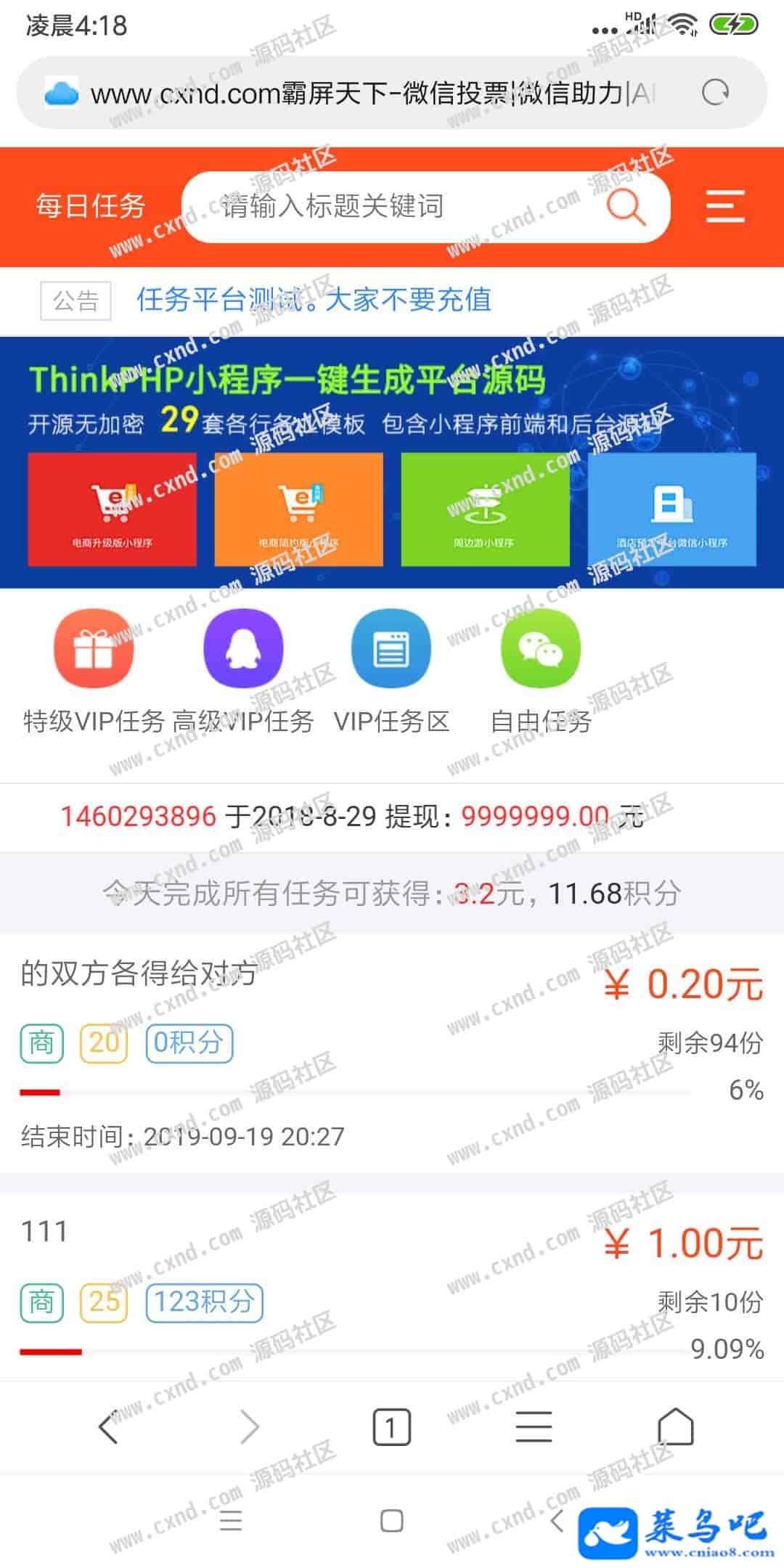Open the task platform test announcement
This screenshot has height=1568, width=784.
point(314,300)
